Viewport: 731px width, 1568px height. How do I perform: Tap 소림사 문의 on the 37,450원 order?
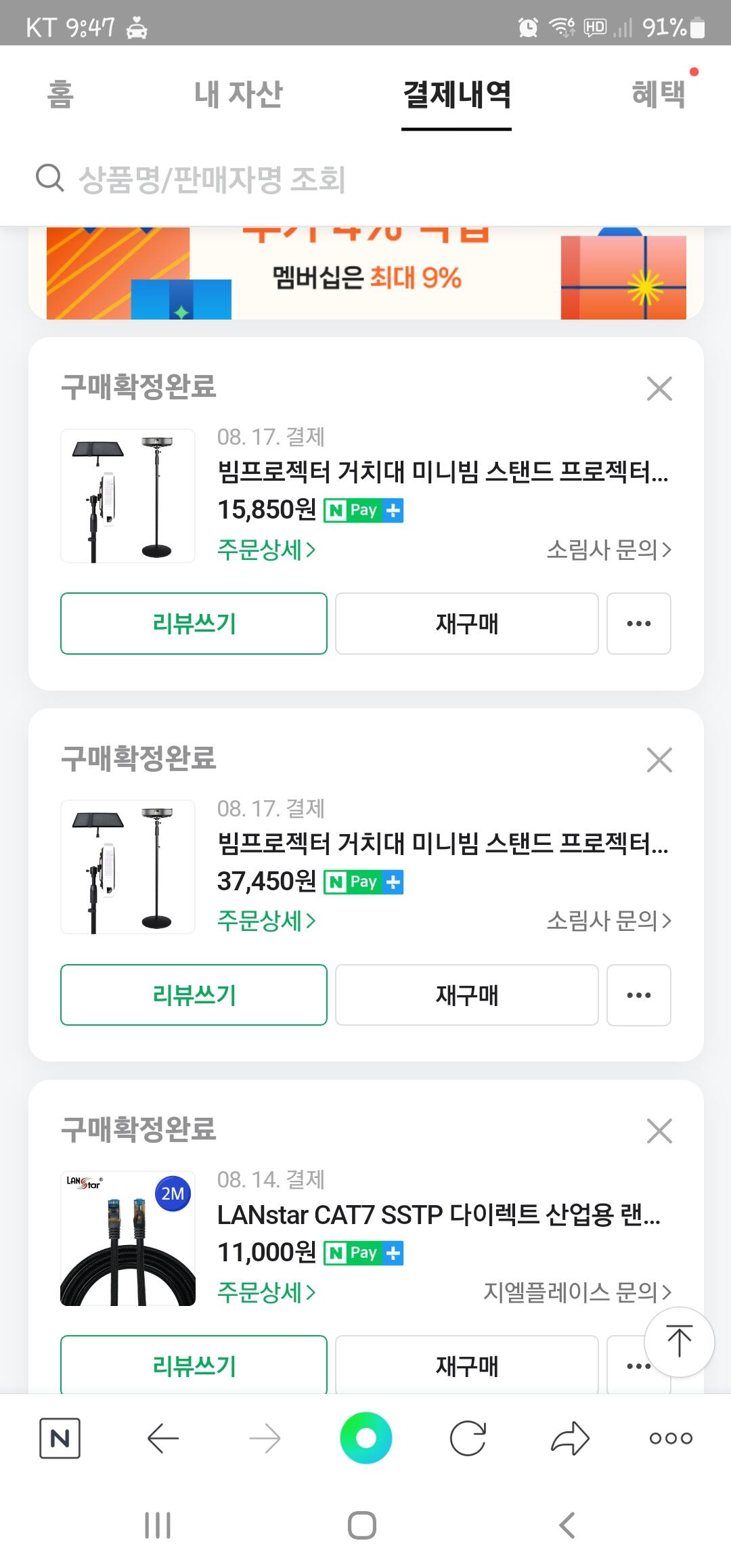[608, 921]
